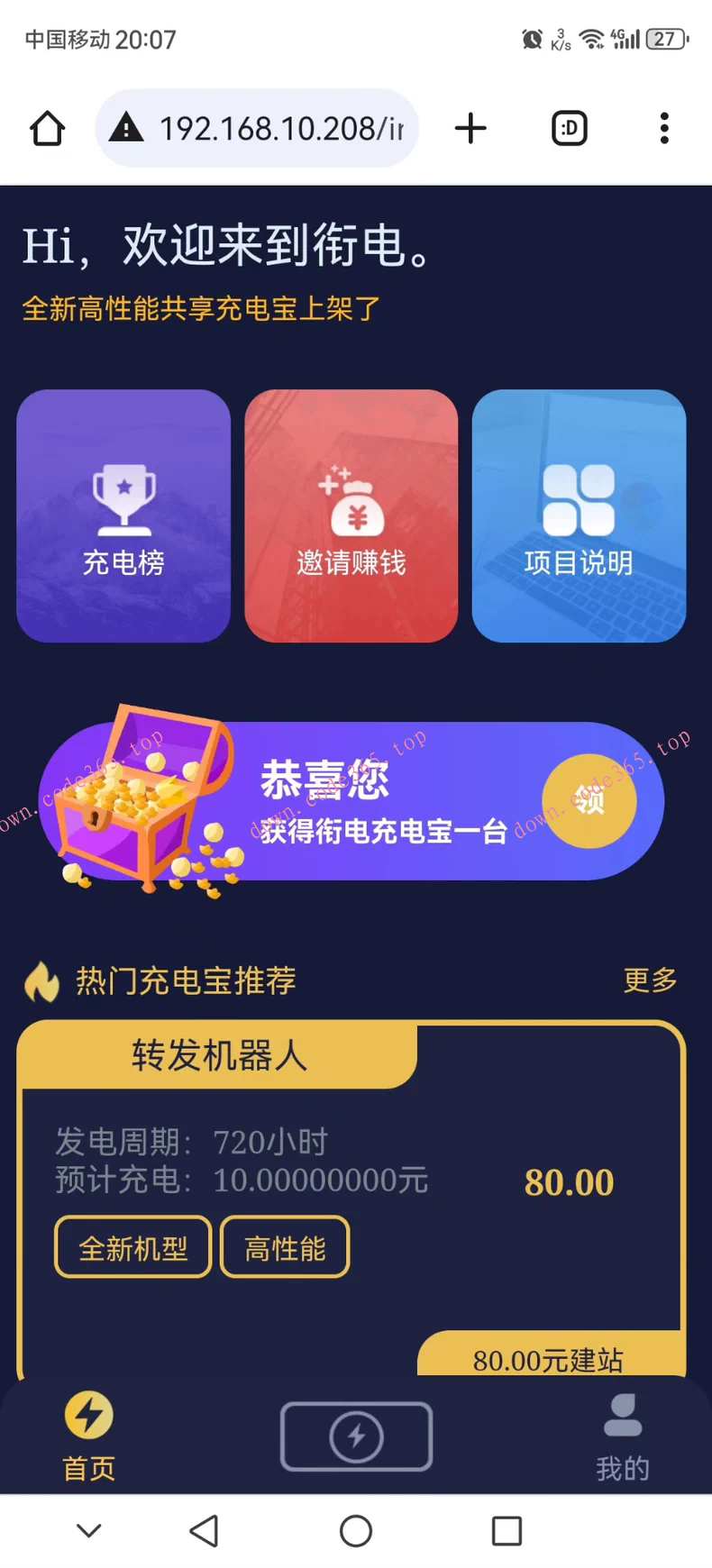The image size is (712, 1568).
Task: Tap the address bar URL field
Action: (270, 128)
